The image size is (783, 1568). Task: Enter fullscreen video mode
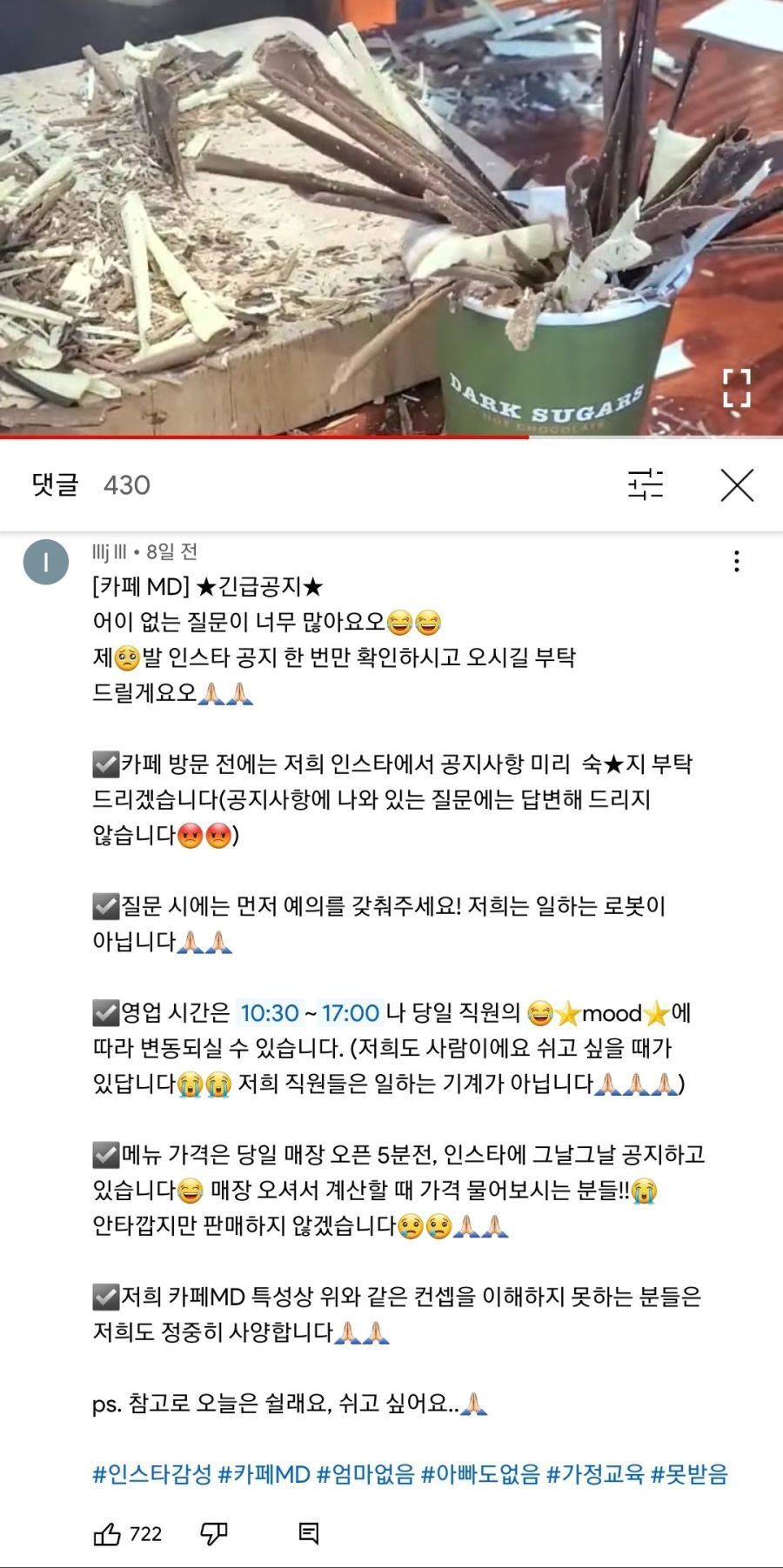736,389
